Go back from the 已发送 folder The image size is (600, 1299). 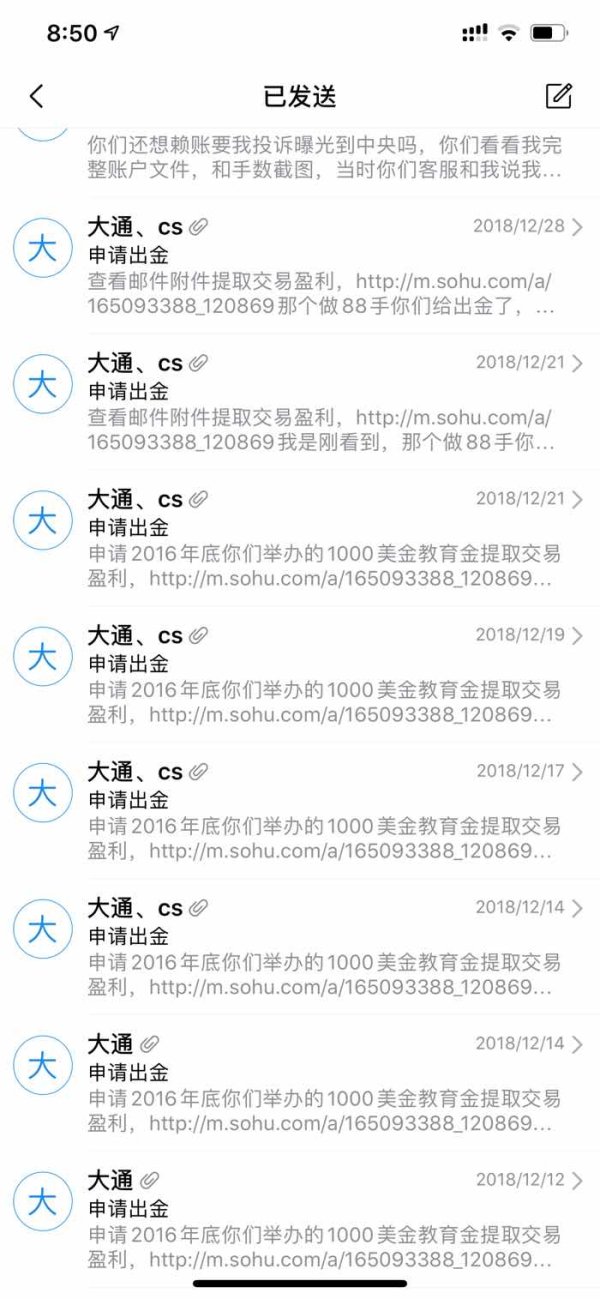(x=37, y=96)
